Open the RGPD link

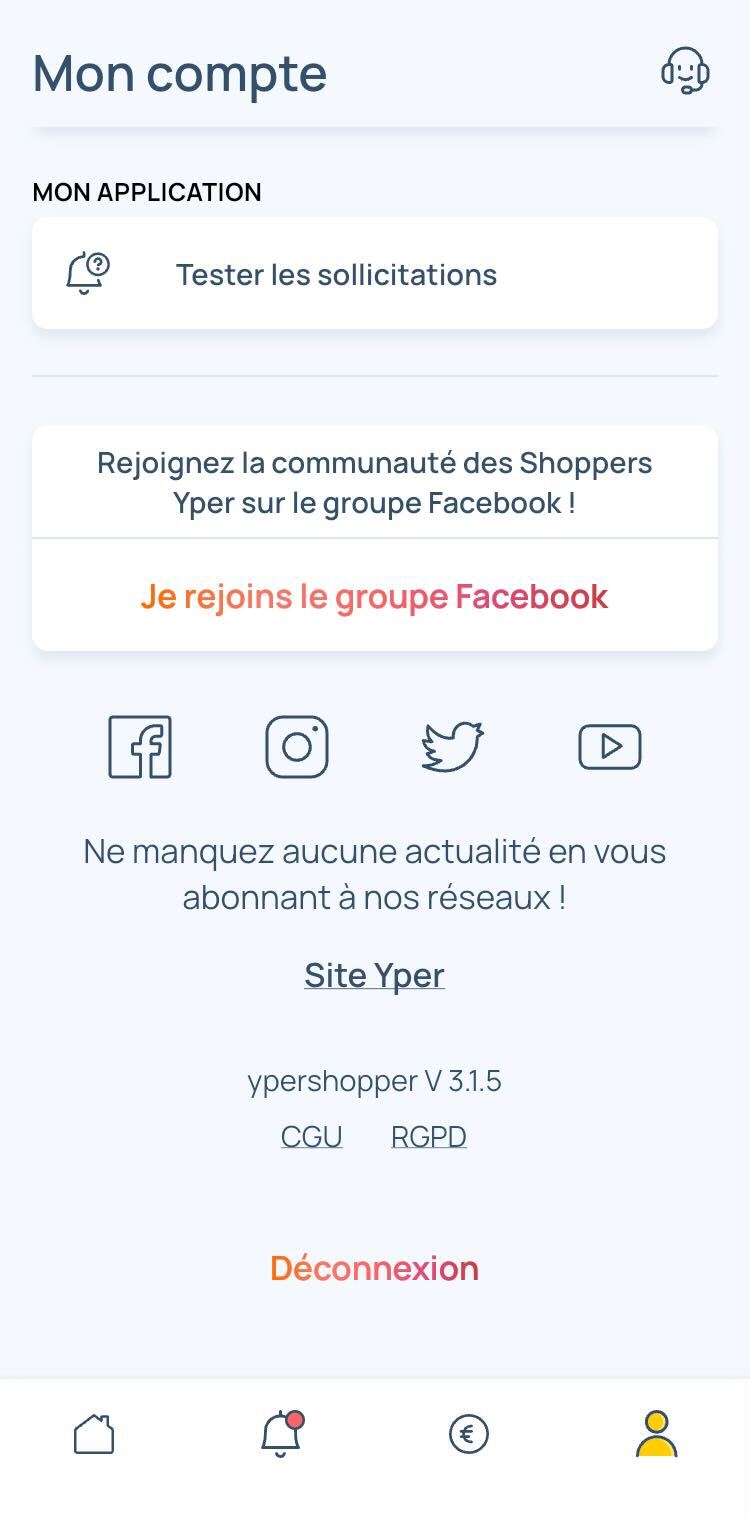click(429, 1137)
